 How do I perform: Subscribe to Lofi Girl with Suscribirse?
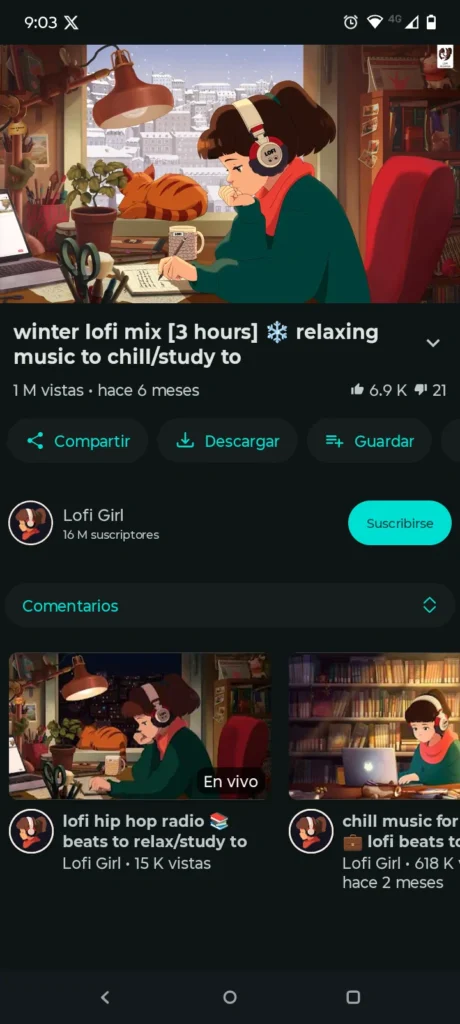(399, 522)
